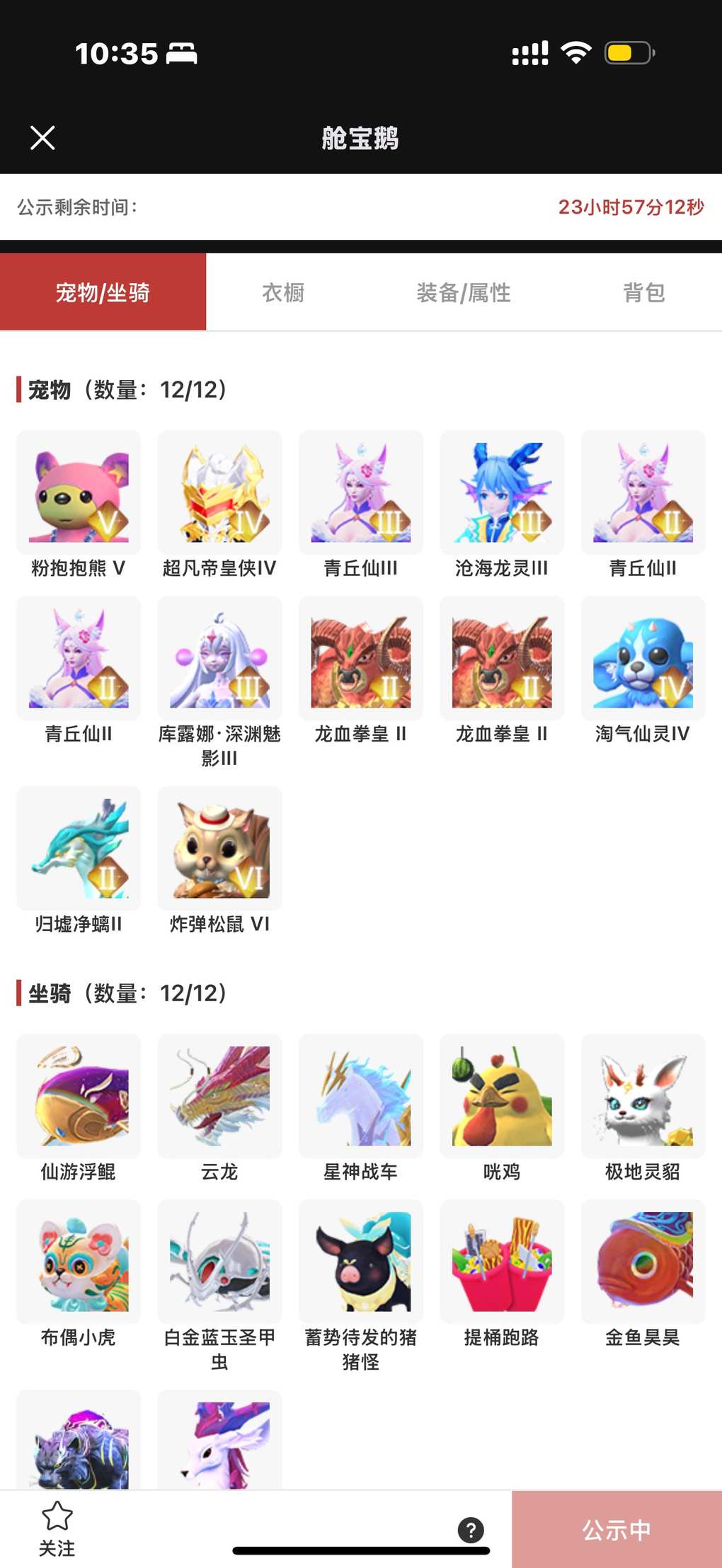
Task: Open the 沧海龙灵III pet
Action: (502, 492)
